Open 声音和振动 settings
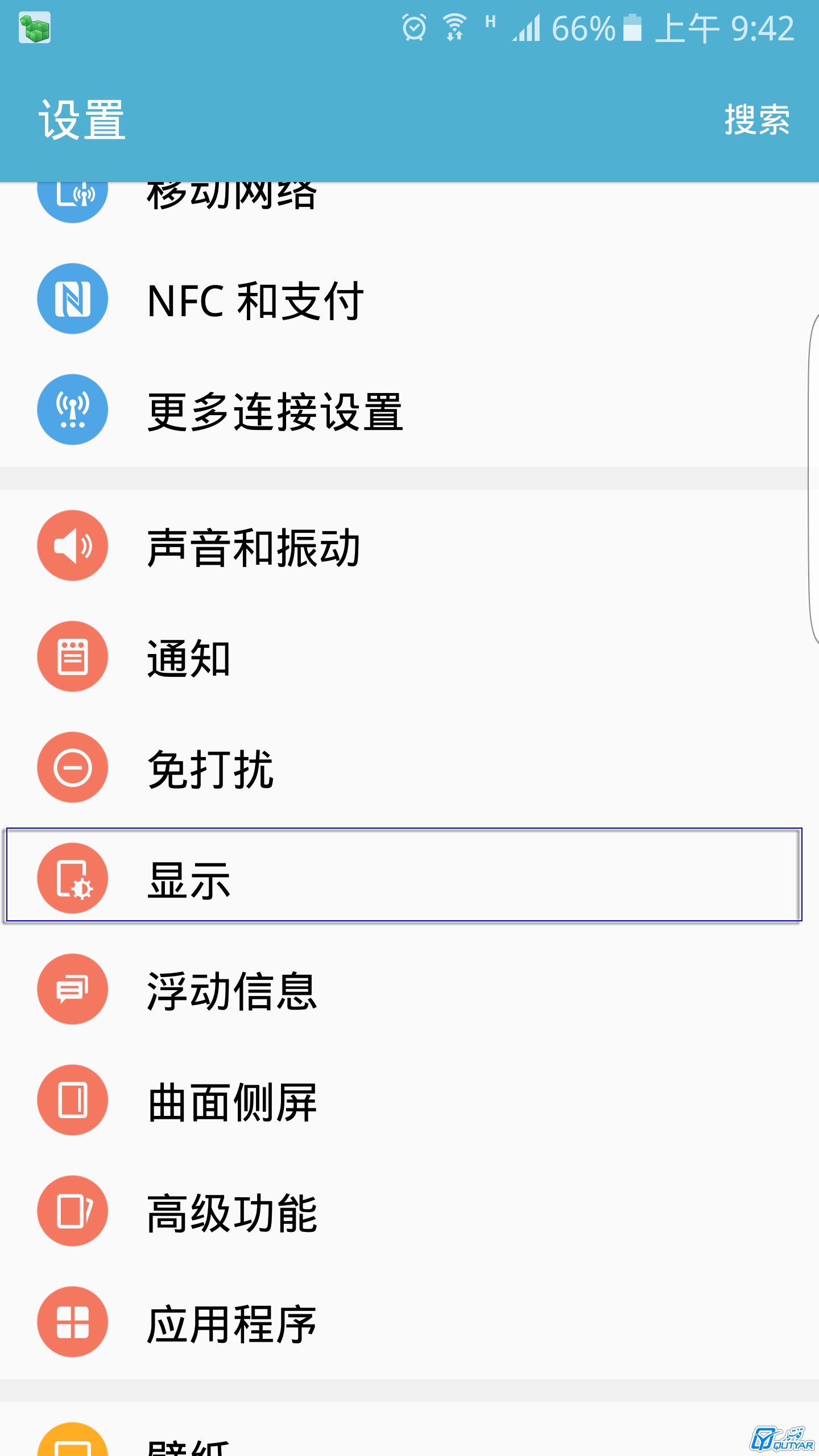Screen dimensions: 819x1456 (x=409, y=546)
